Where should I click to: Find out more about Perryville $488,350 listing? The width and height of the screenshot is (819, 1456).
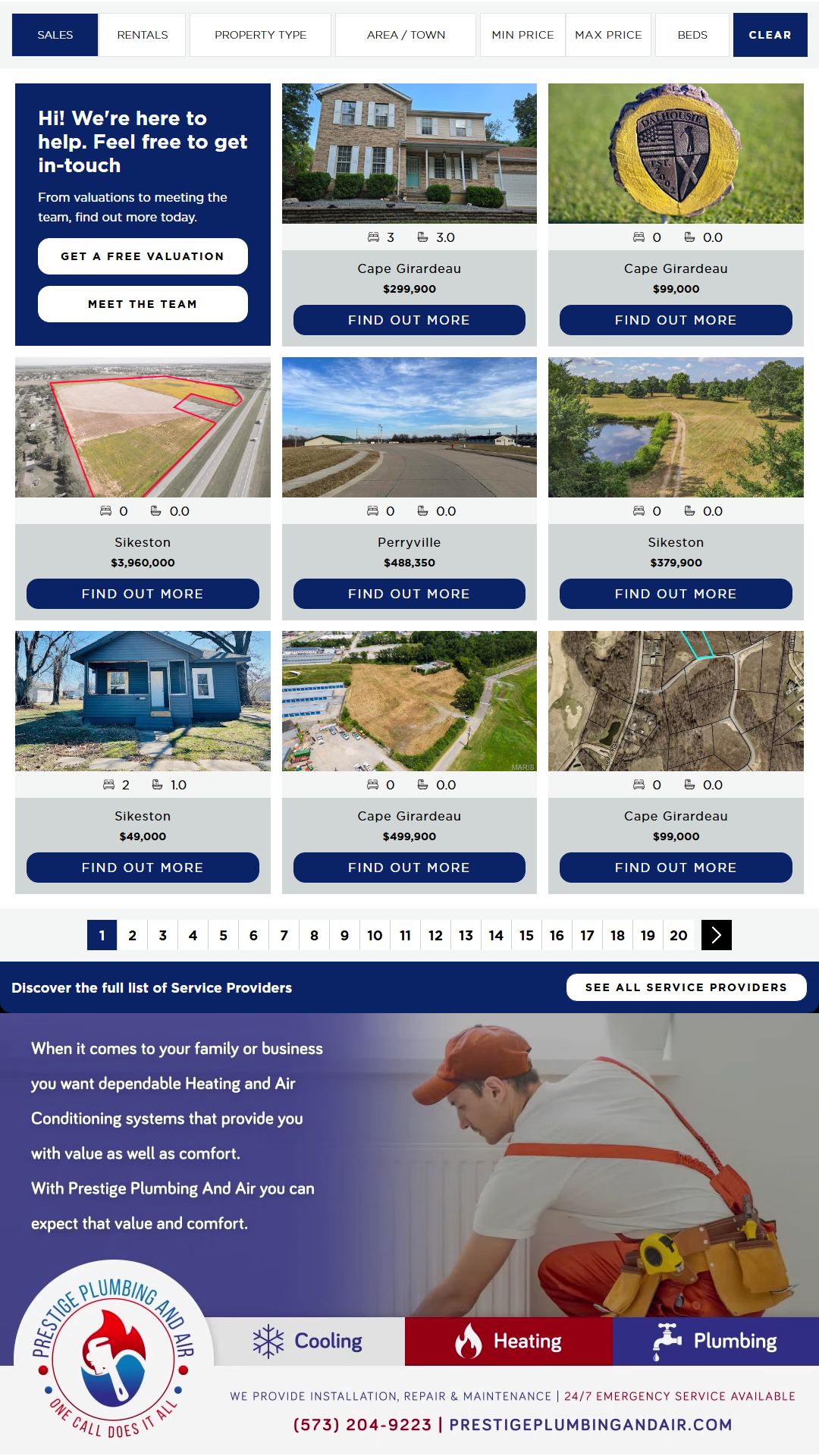409,594
